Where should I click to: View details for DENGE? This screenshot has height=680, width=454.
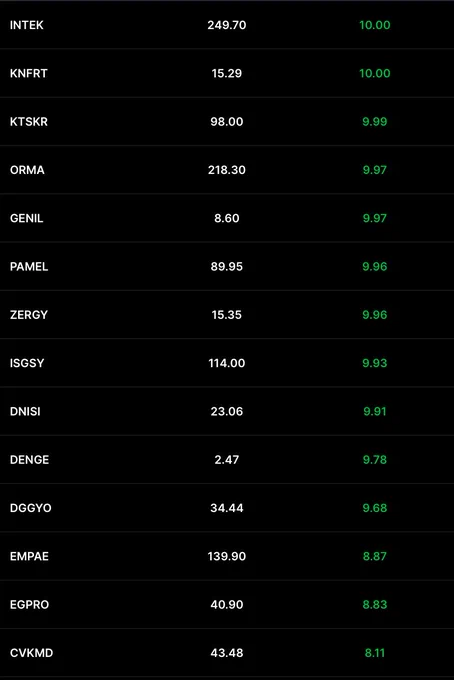point(227,459)
